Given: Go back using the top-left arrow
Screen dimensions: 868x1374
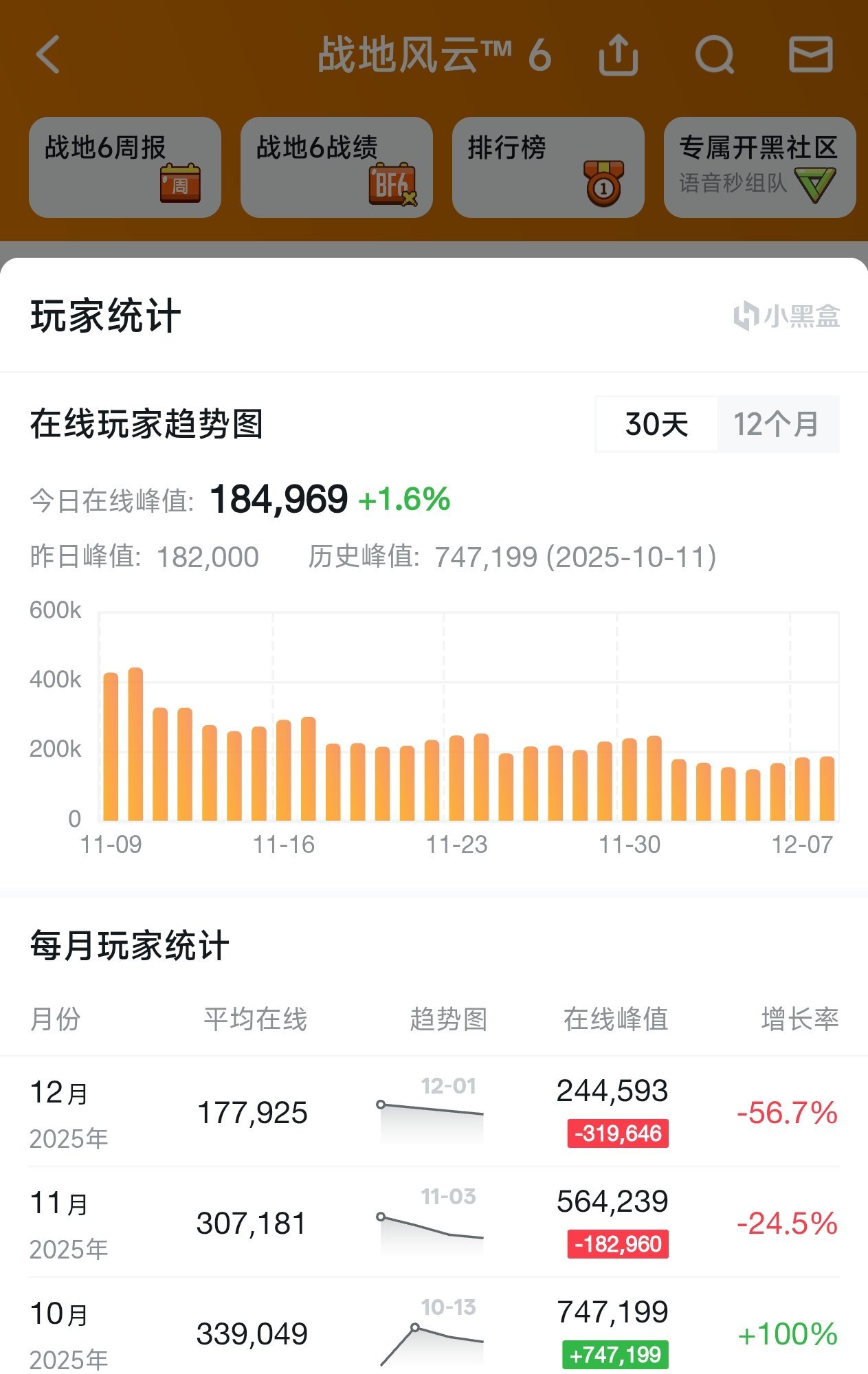Looking at the screenshot, I should (x=48, y=54).
